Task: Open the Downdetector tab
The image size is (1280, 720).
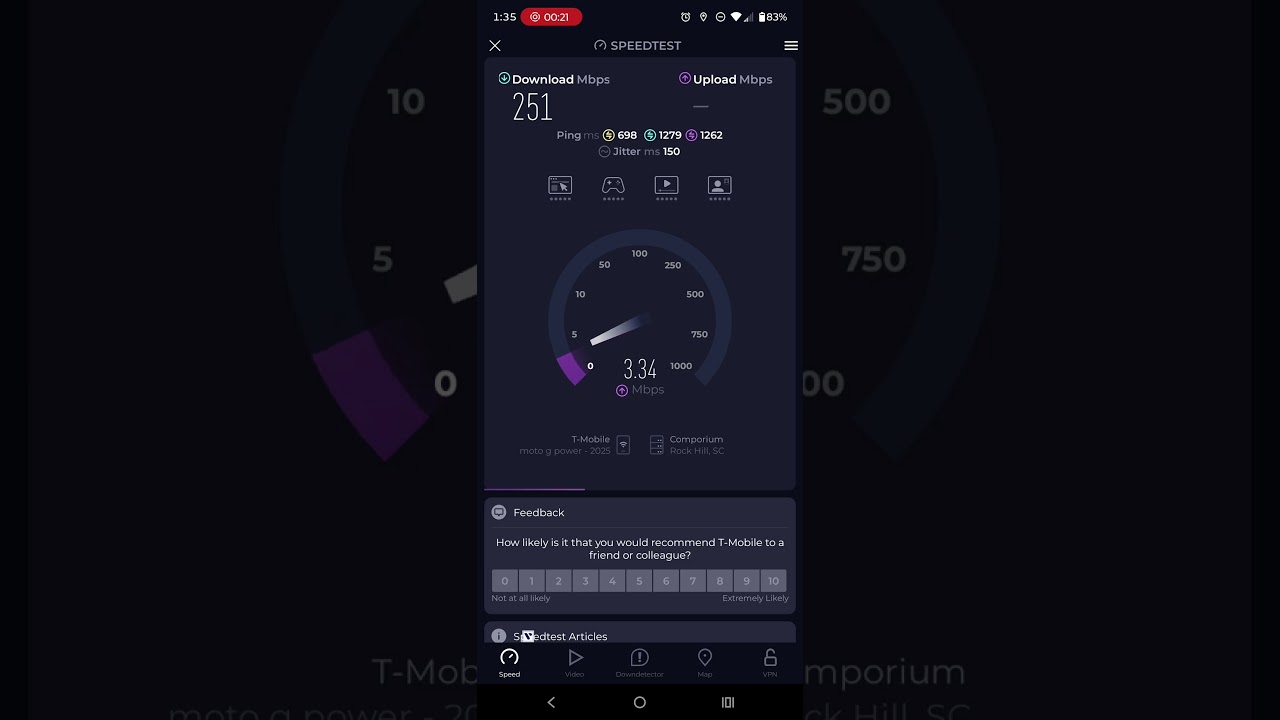Action: 640,662
